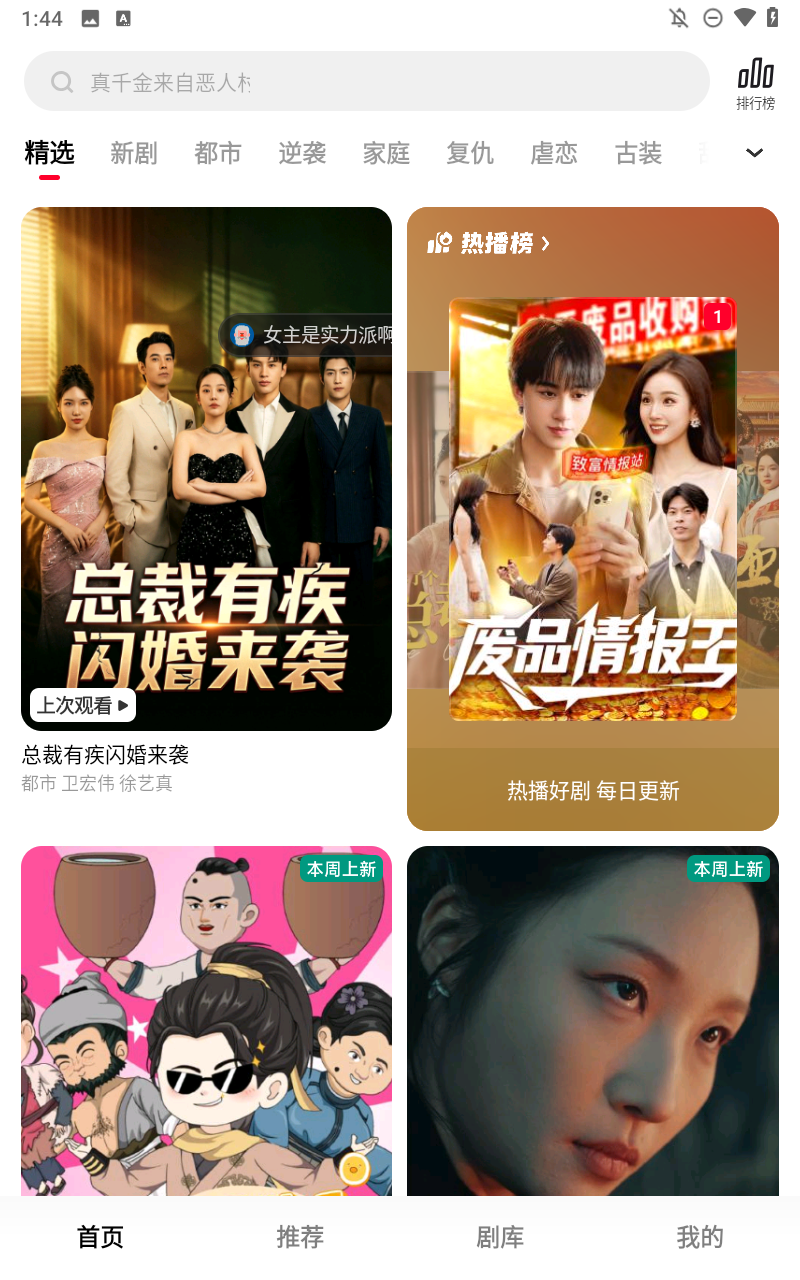Image resolution: width=800 pixels, height=1280 pixels.
Task: Open the 剧库 drama library section
Action: click(499, 1237)
